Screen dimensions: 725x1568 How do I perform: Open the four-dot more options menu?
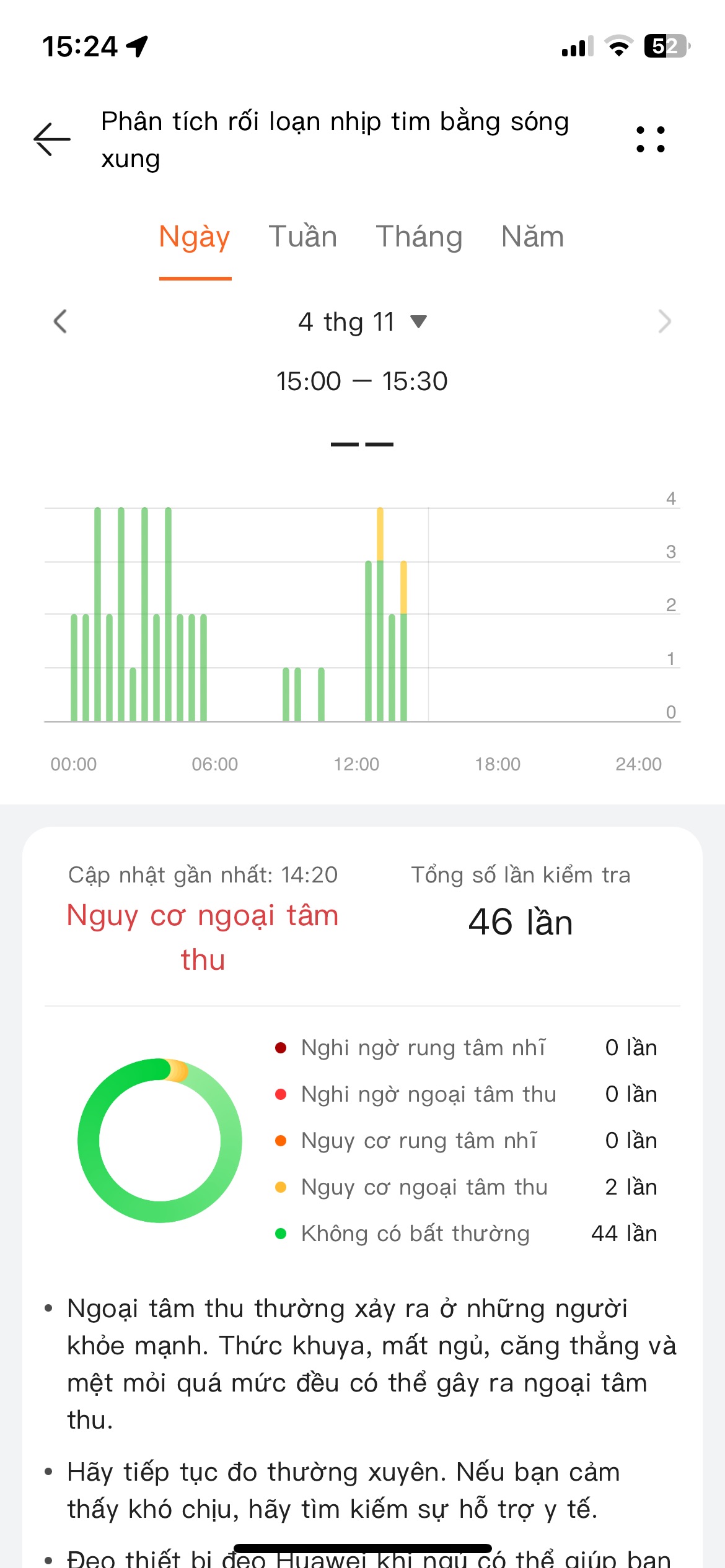click(x=651, y=139)
